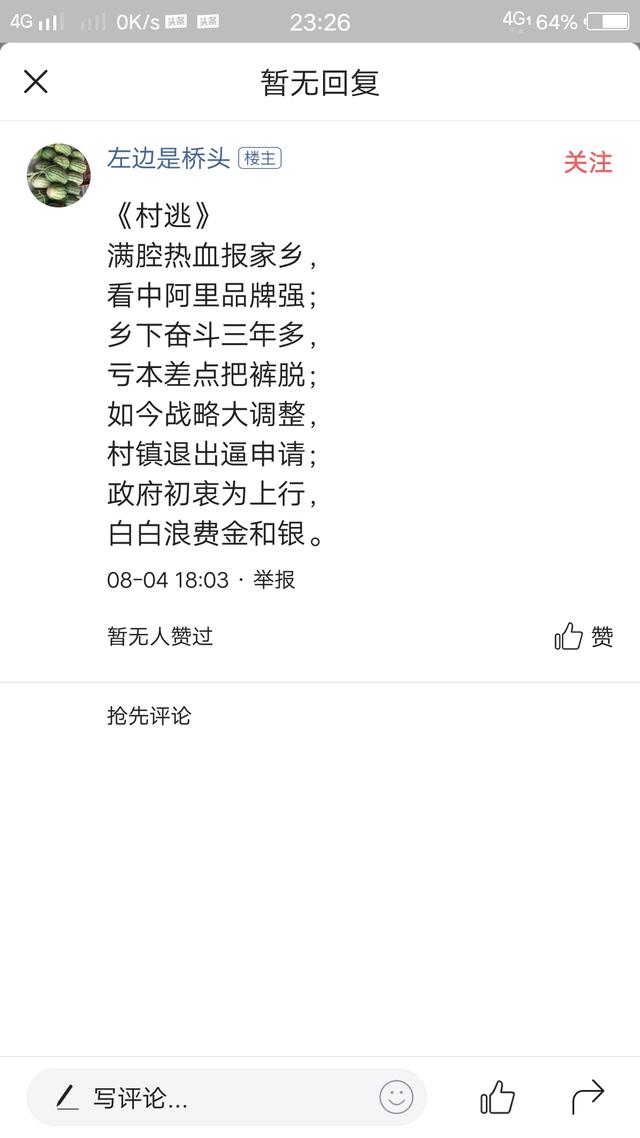This screenshot has width=640, height=1138.
Task: Tap the bottom bar thumbs-up icon
Action: pos(498,1097)
